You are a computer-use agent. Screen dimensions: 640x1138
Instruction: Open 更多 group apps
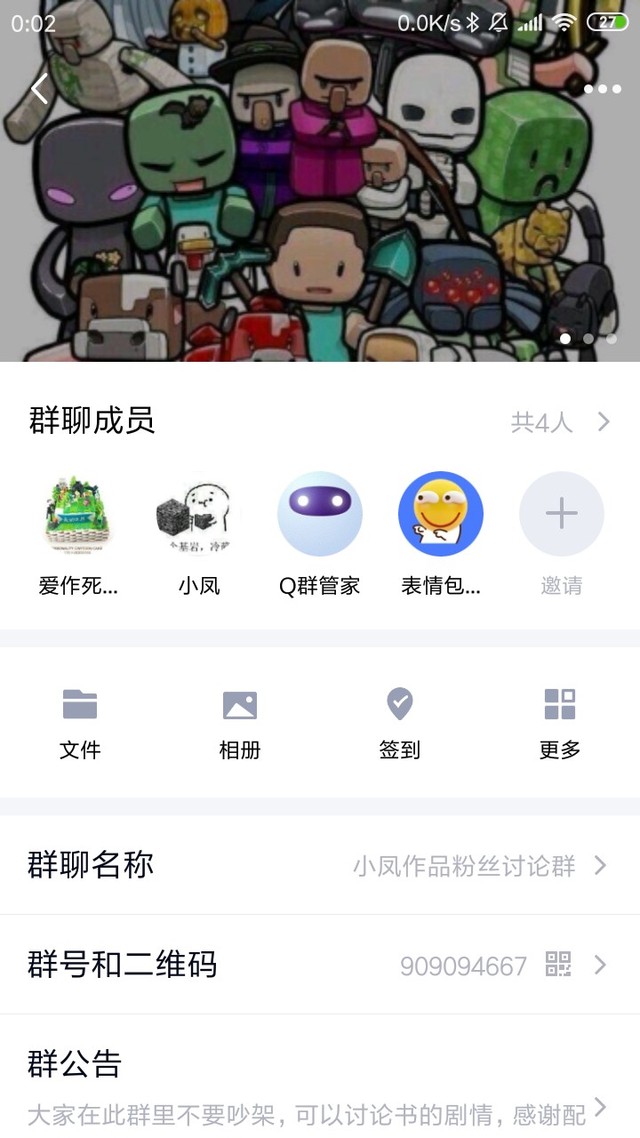coord(560,722)
